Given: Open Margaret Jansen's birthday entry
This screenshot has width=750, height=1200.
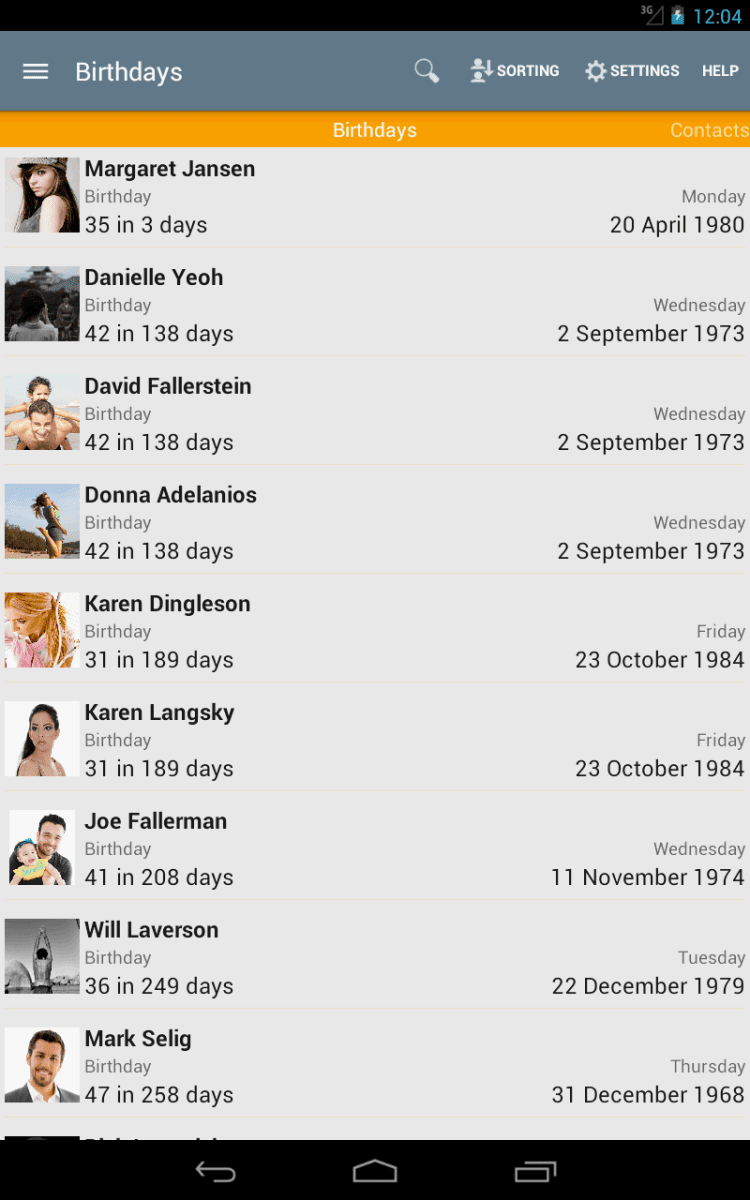Looking at the screenshot, I should 375,197.
